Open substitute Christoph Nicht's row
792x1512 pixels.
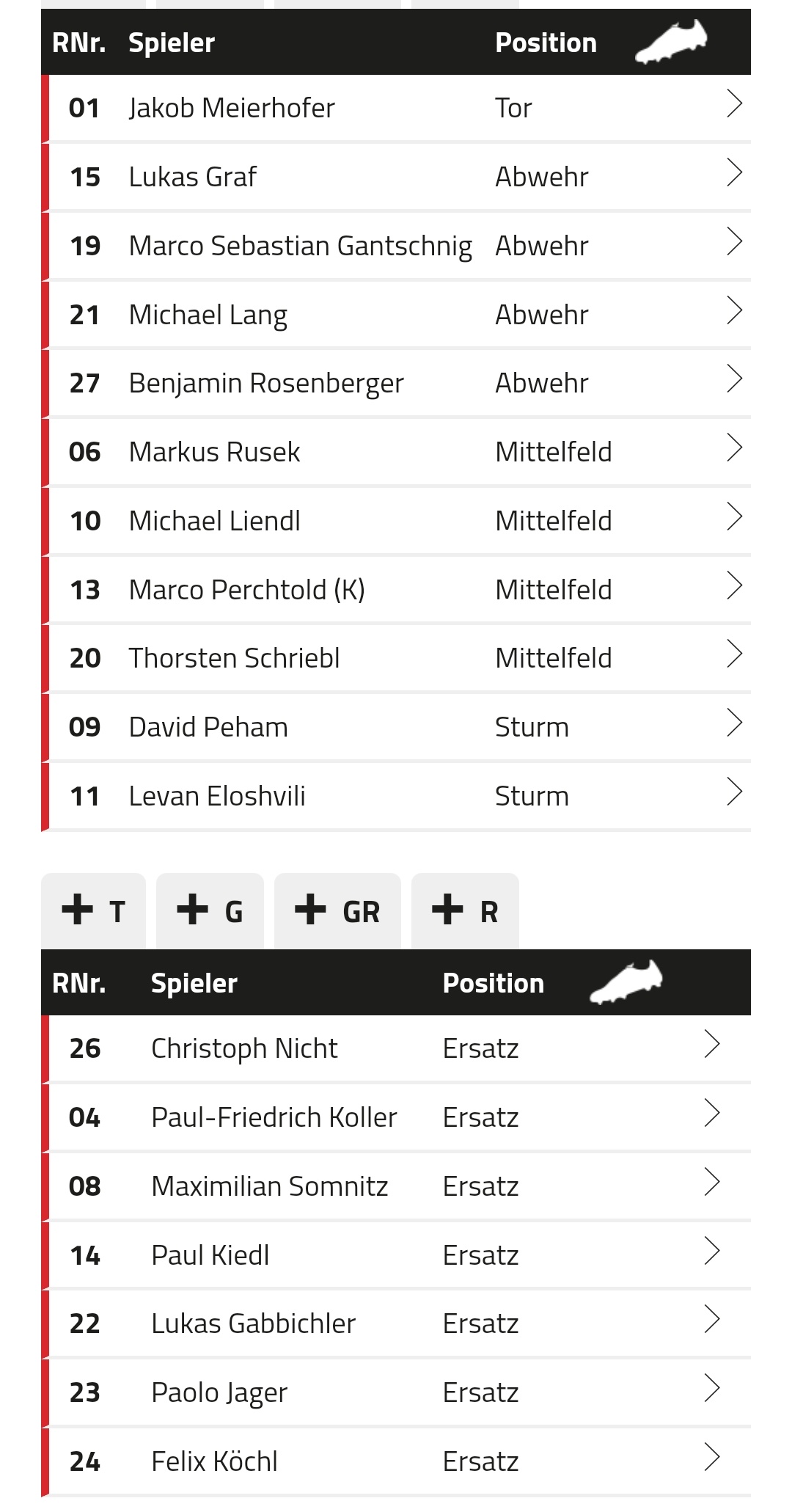pyautogui.click(x=396, y=1048)
